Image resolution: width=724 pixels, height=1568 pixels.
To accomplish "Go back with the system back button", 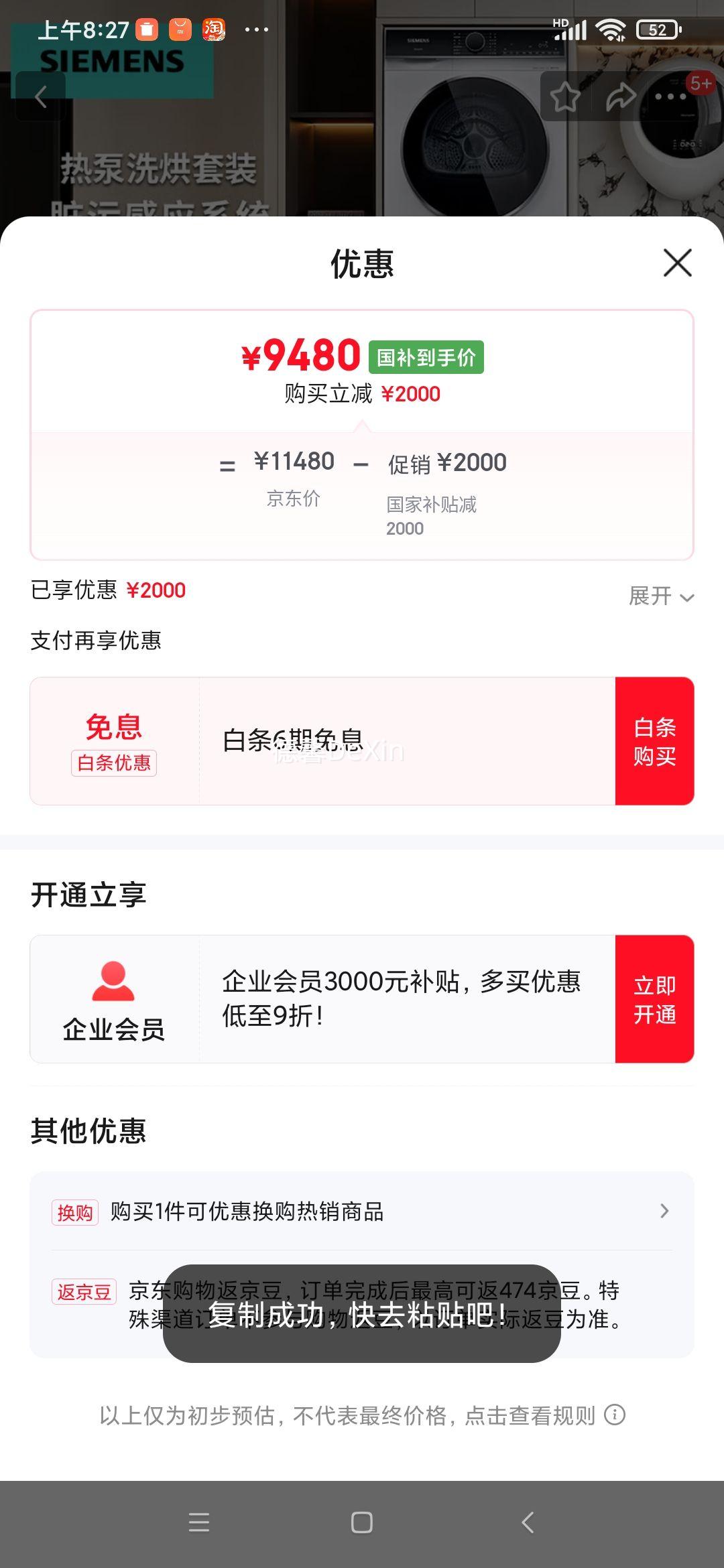I will click(528, 1522).
